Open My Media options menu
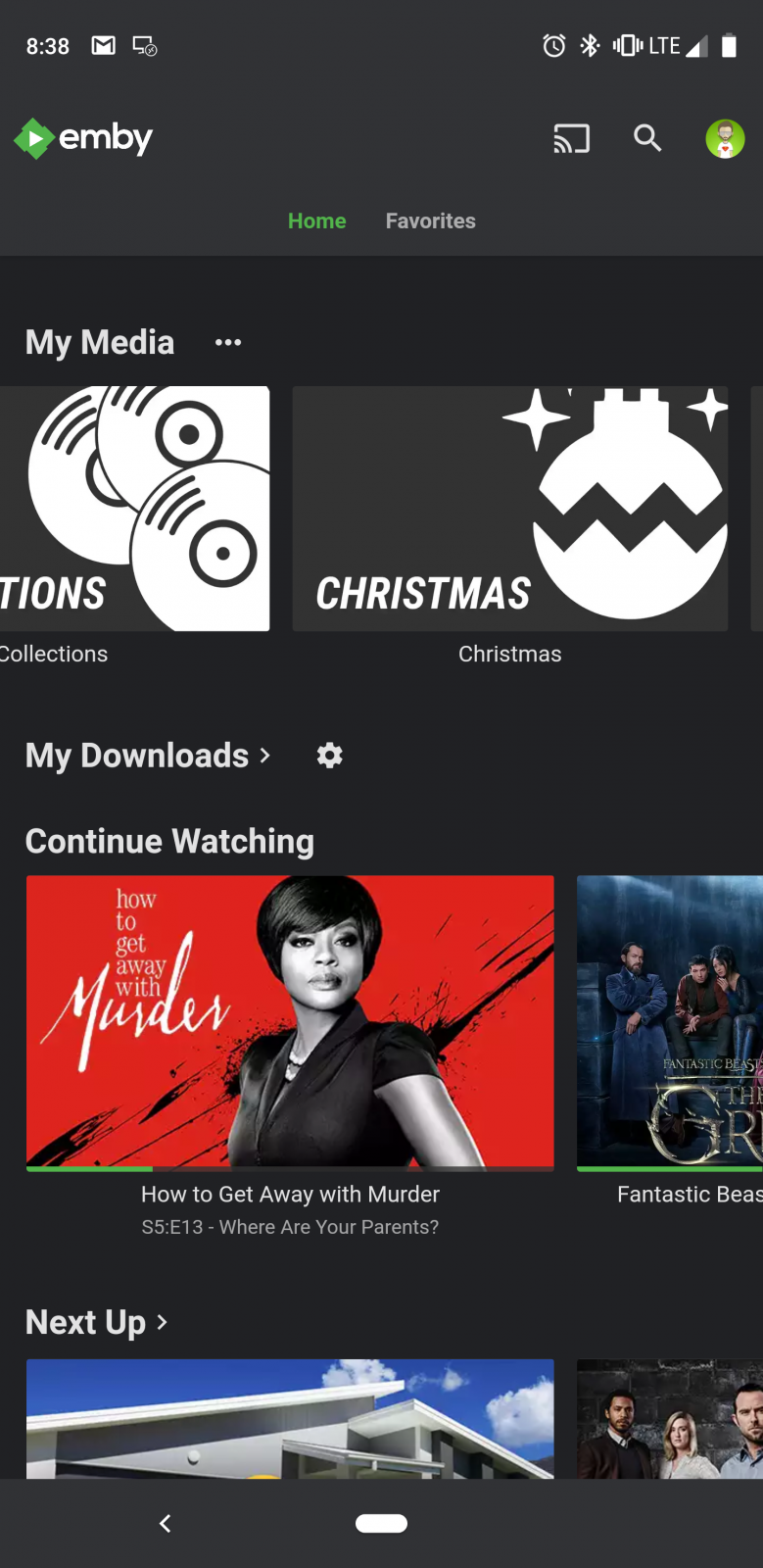Image resolution: width=763 pixels, height=1568 pixels. click(x=228, y=342)
